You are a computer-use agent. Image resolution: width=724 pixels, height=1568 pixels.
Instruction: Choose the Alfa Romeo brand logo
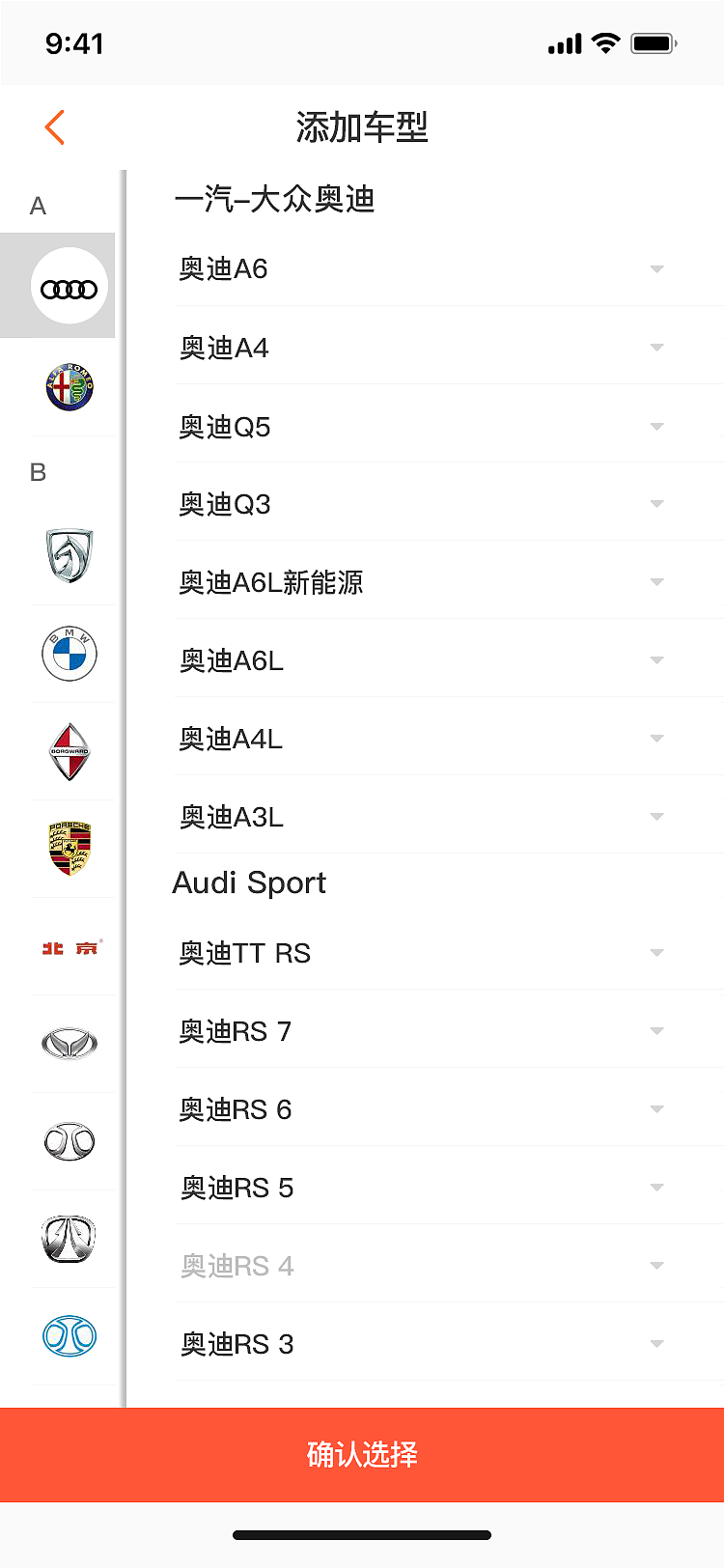tap(70, 386)
